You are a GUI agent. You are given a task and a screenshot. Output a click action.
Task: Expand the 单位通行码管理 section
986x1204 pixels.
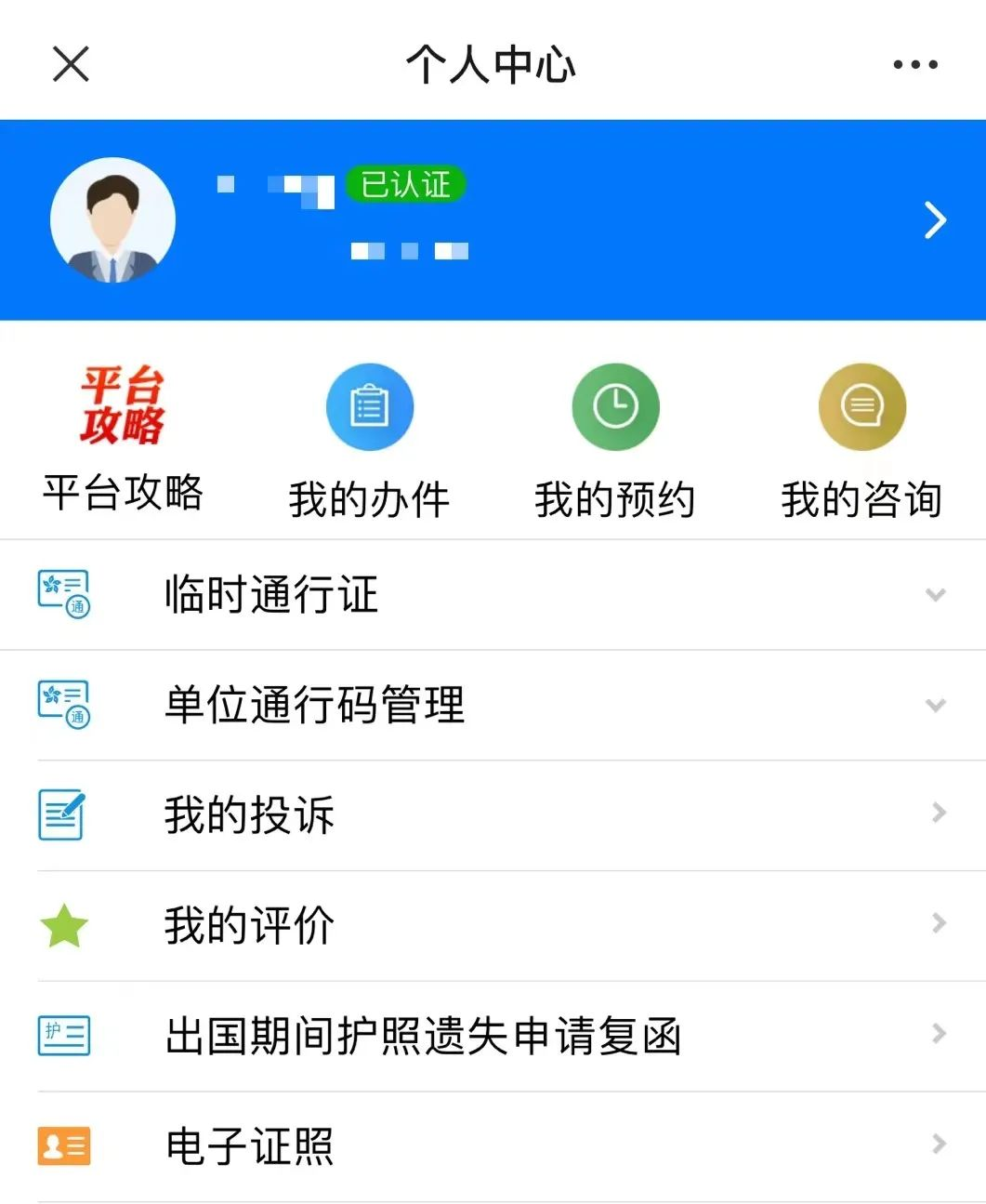pyautogui.click(x=935, y=705)
